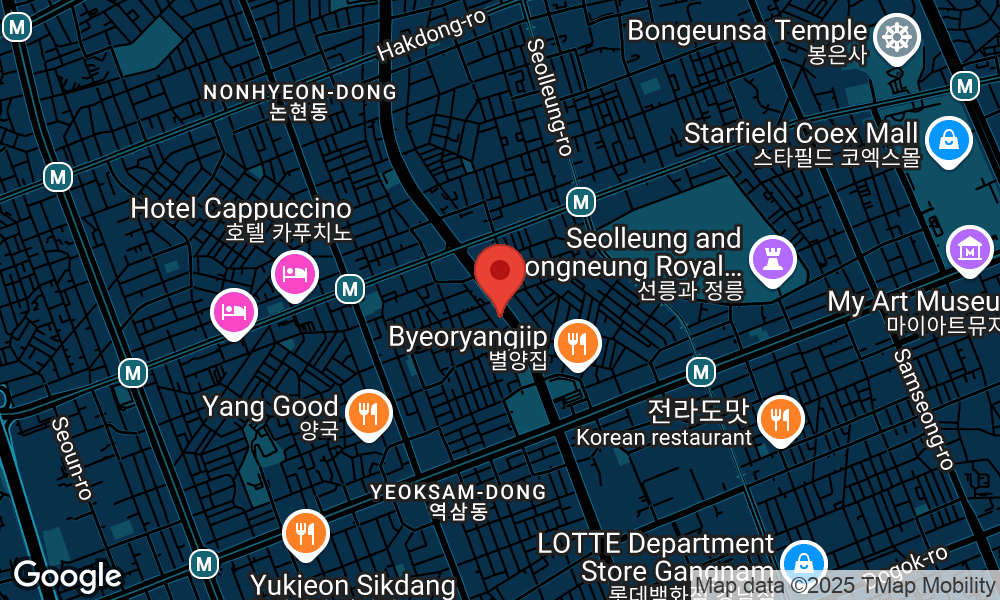Open the Yukjeon Sikdang restaurant marker
The height and width of the screenshot is (600, 1000).
[305, 533]
